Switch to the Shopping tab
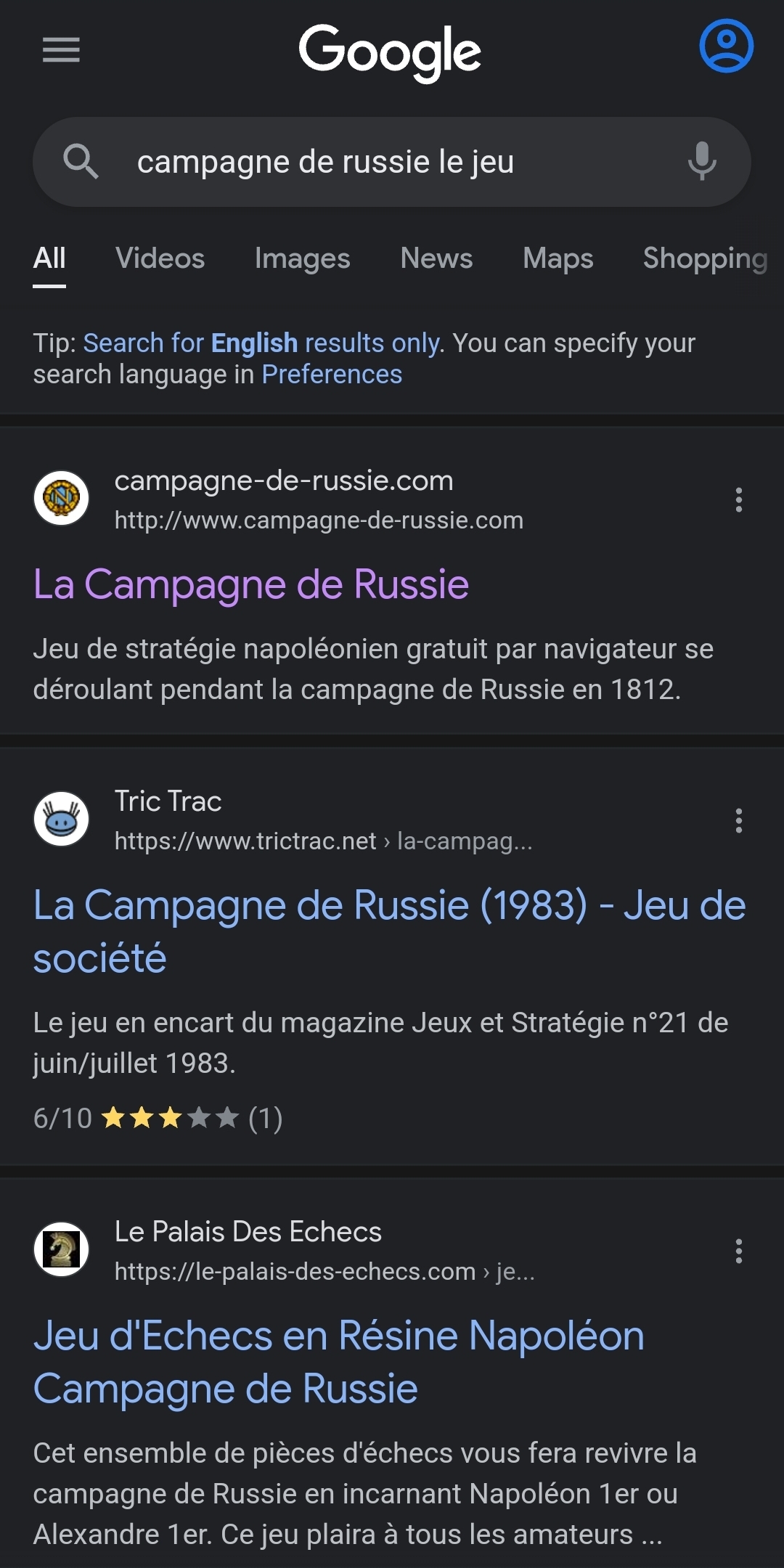784x1568 pixels. click(704, 258)
